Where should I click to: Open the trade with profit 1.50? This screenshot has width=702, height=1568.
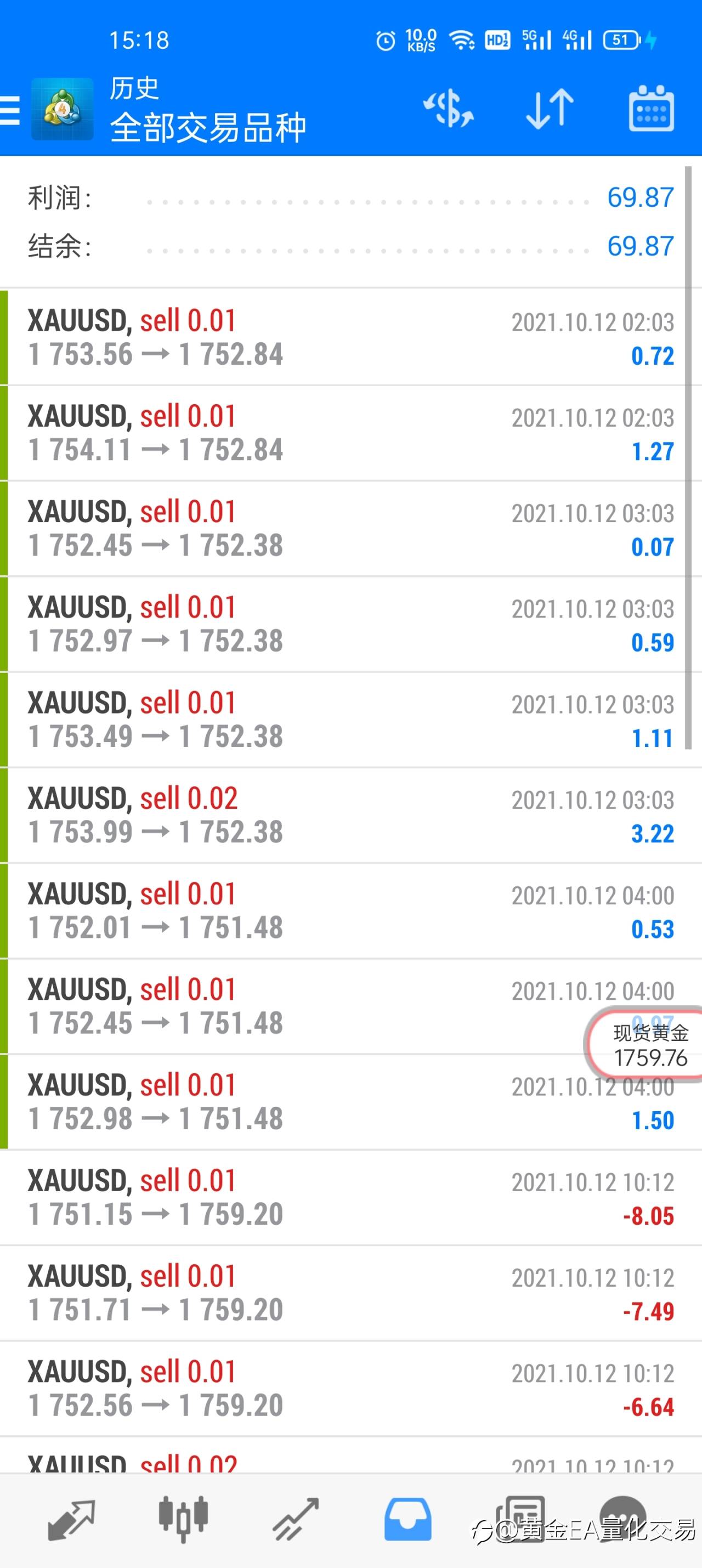point(350,1102)
